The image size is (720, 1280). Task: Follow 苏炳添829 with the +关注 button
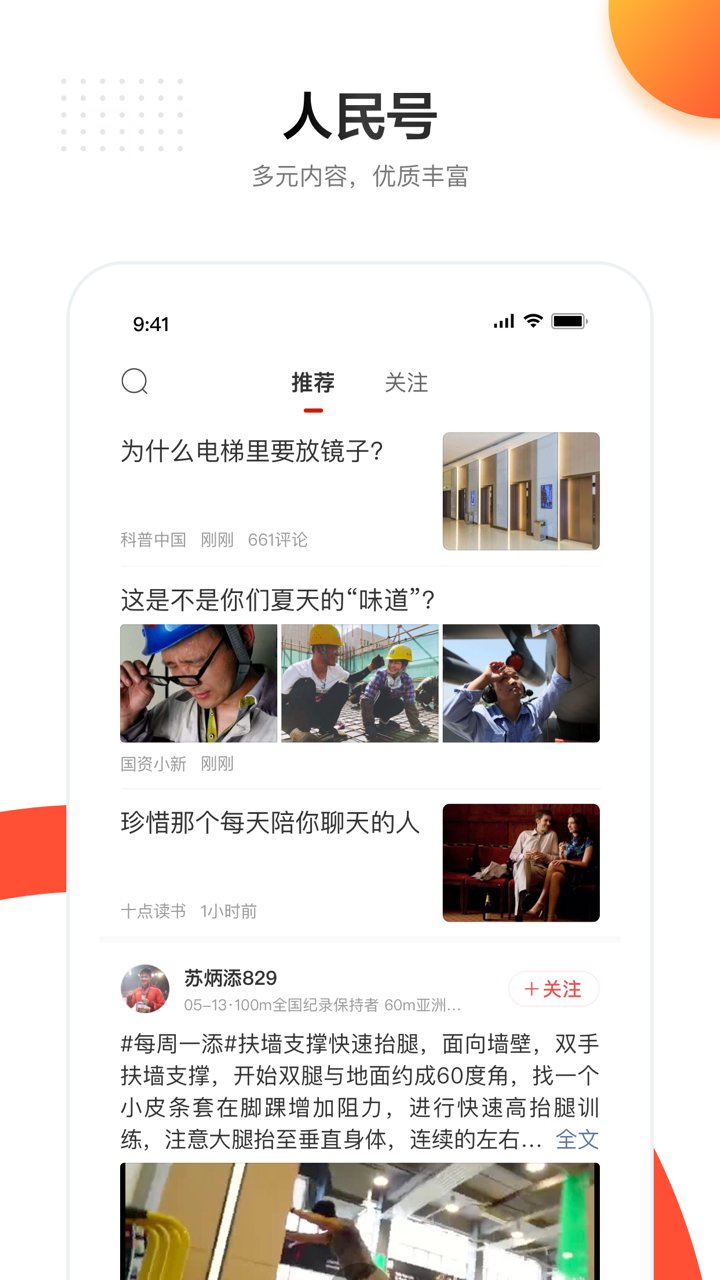click(554, 988)
